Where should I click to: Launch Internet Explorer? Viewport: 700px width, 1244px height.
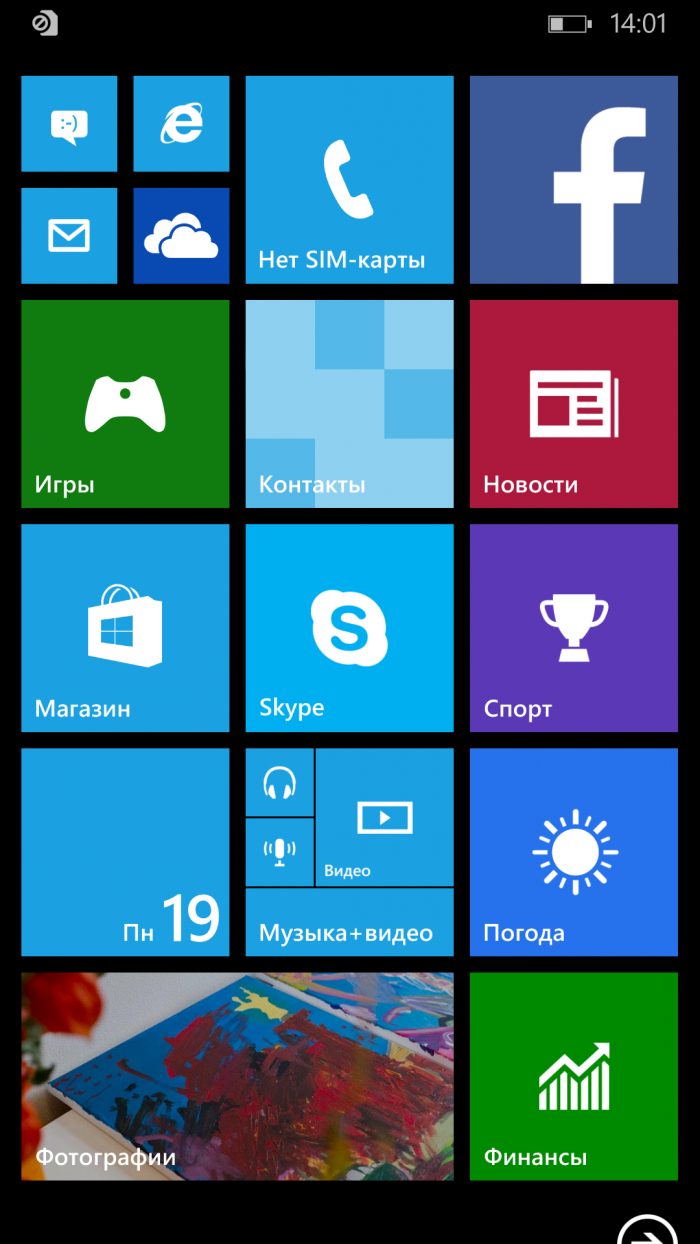181,124
